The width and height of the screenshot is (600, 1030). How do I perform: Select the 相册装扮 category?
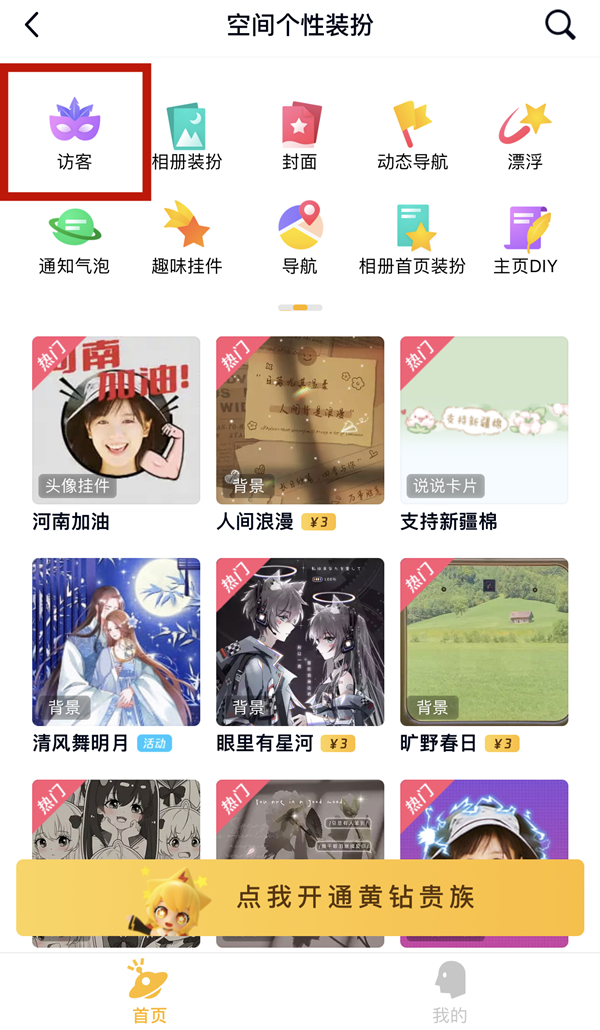[x=187, y=133]
